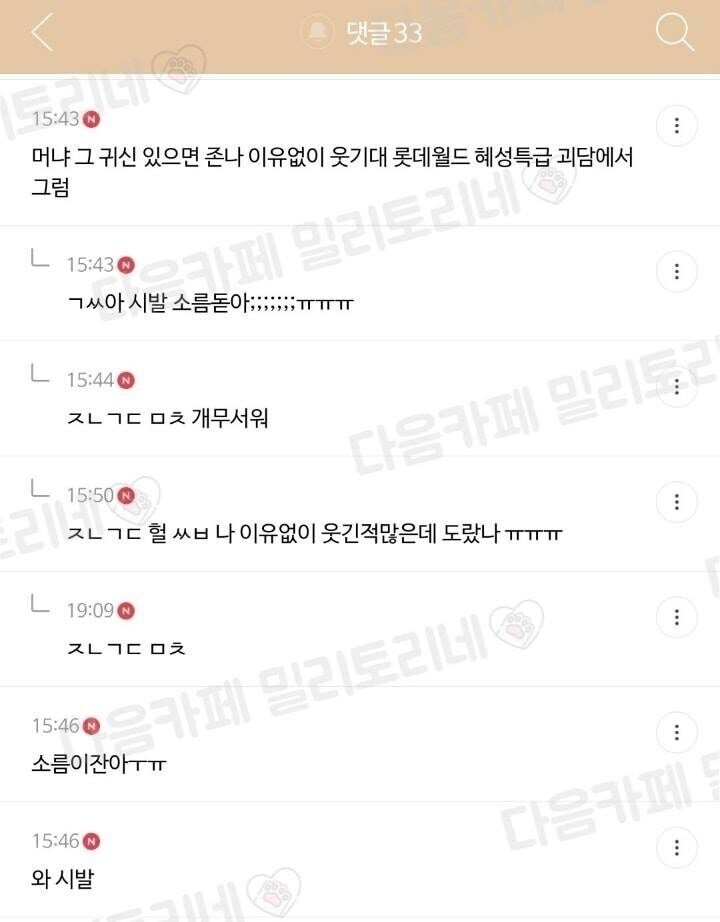Open options for the 롯데월드 괴담 comment
The image size is (720, 922).
[x=677, y=126]
